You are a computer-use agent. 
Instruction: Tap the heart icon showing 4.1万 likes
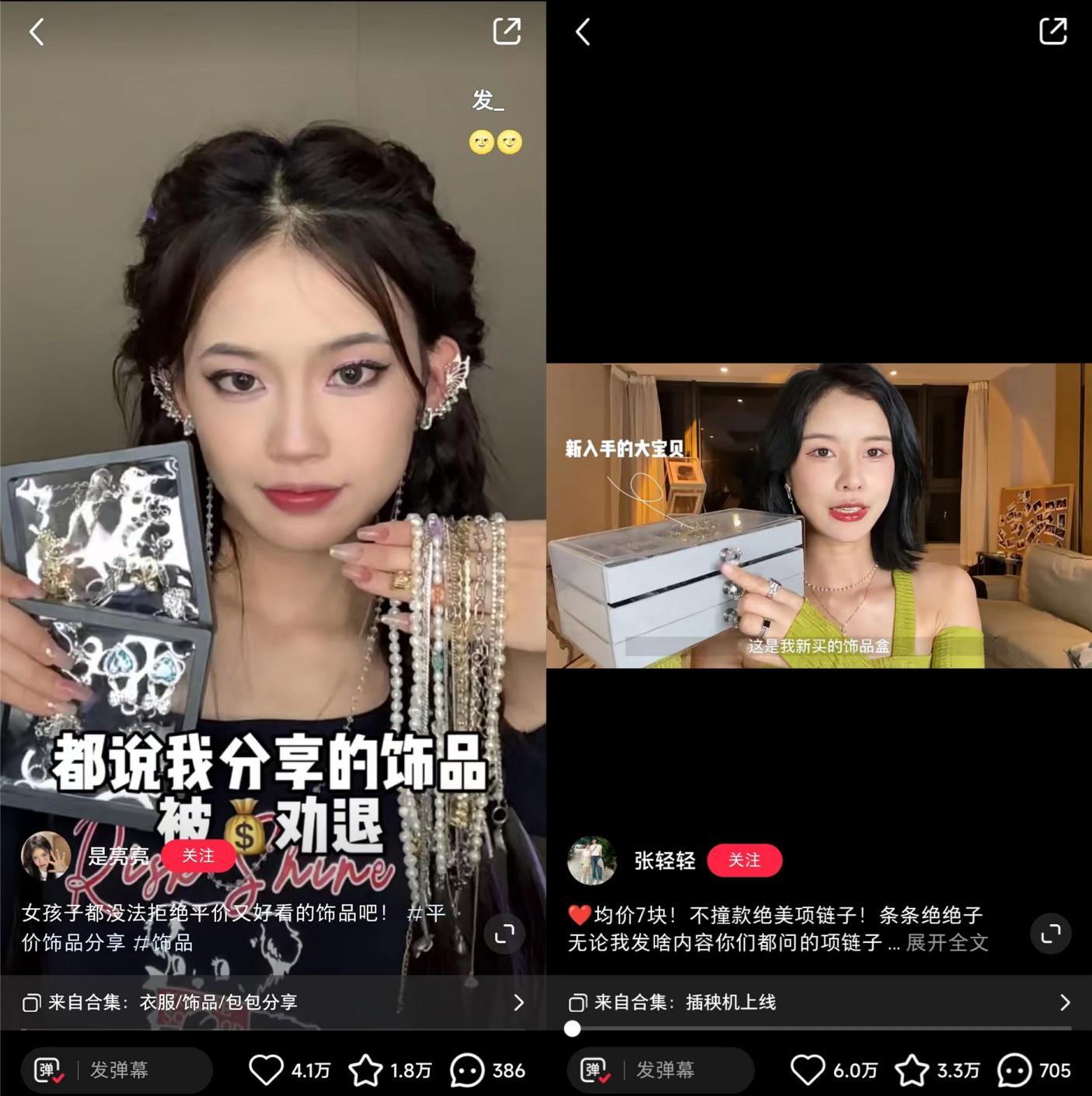coord(268,1070)
